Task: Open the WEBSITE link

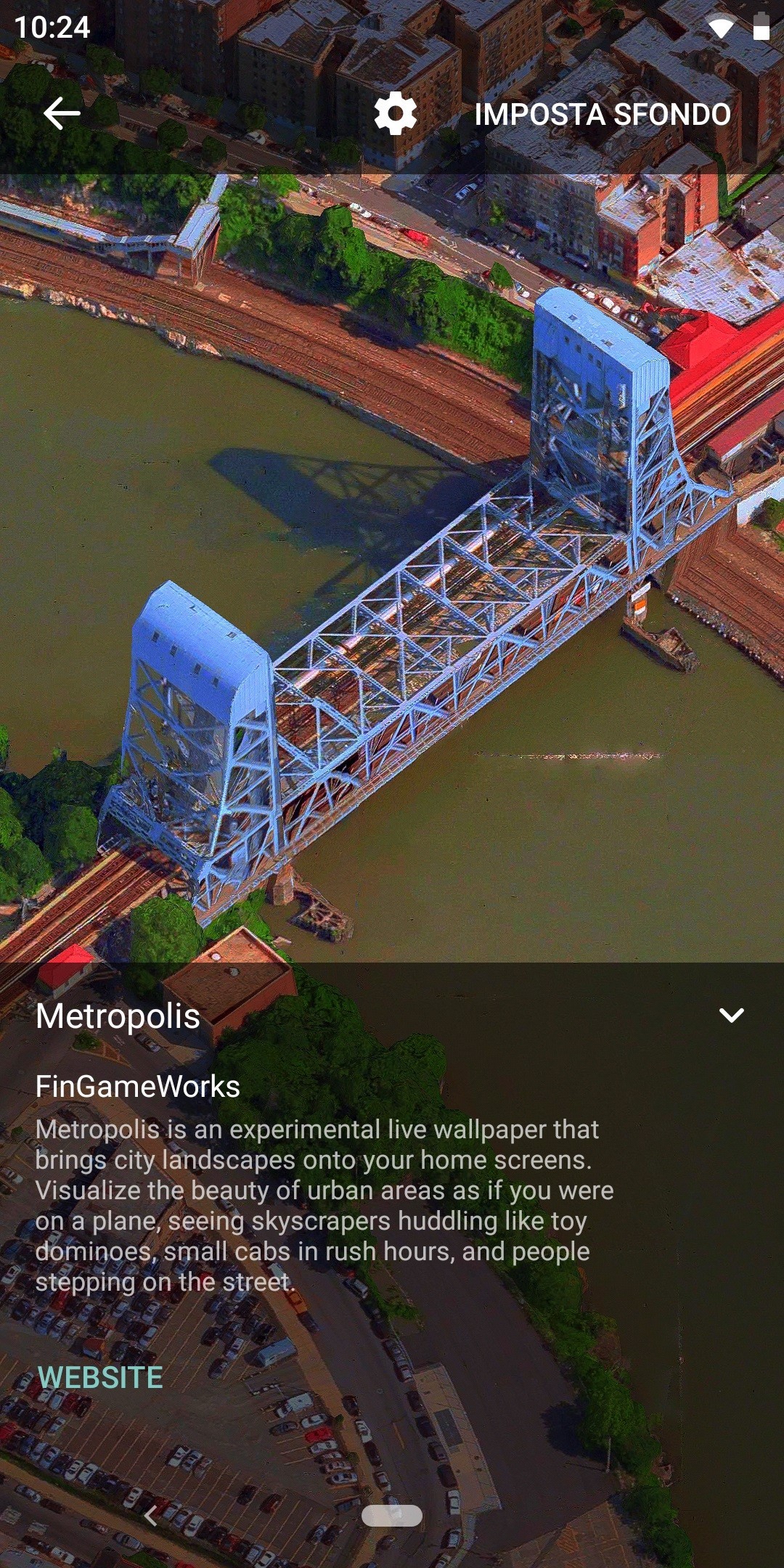Action: pos(100,1377)
